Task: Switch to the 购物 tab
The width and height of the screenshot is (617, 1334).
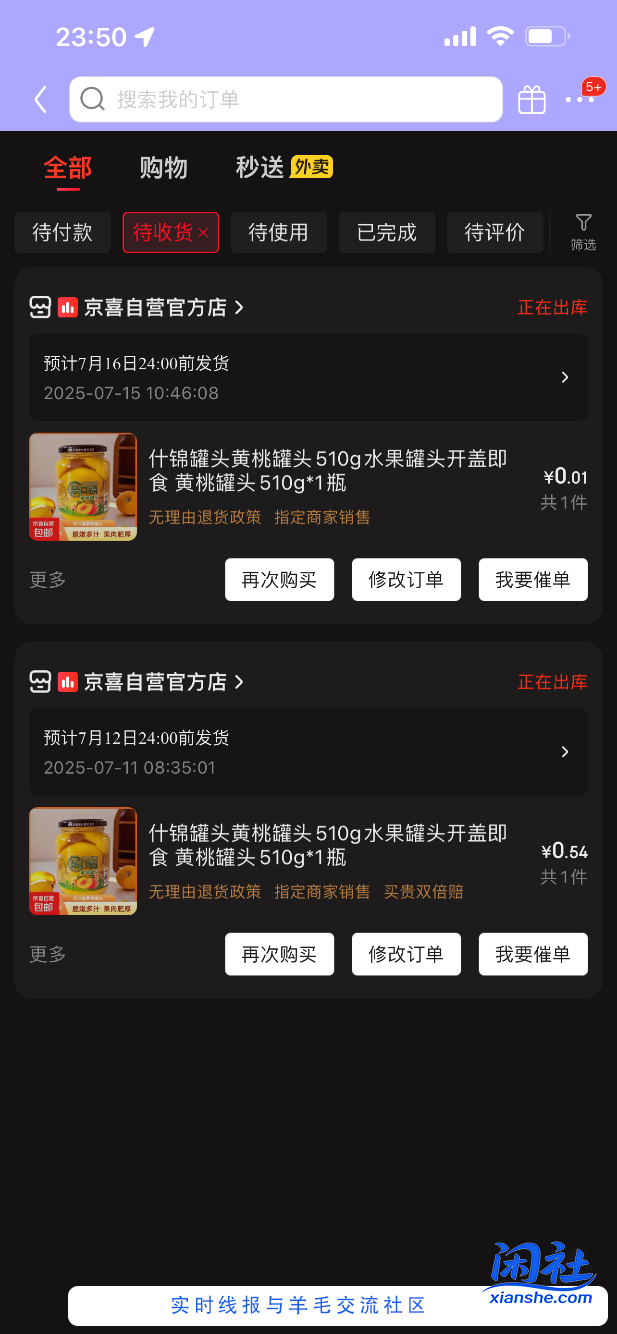Action: pyautogui.click(x=163, y=167)
